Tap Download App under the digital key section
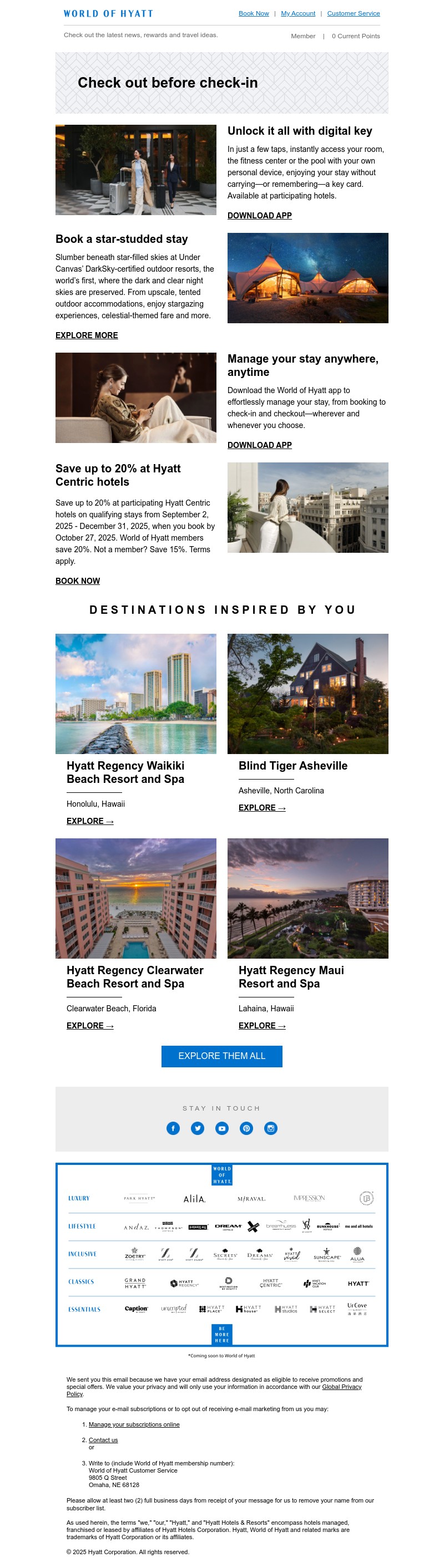The image size is (444, 1568). 259,216
